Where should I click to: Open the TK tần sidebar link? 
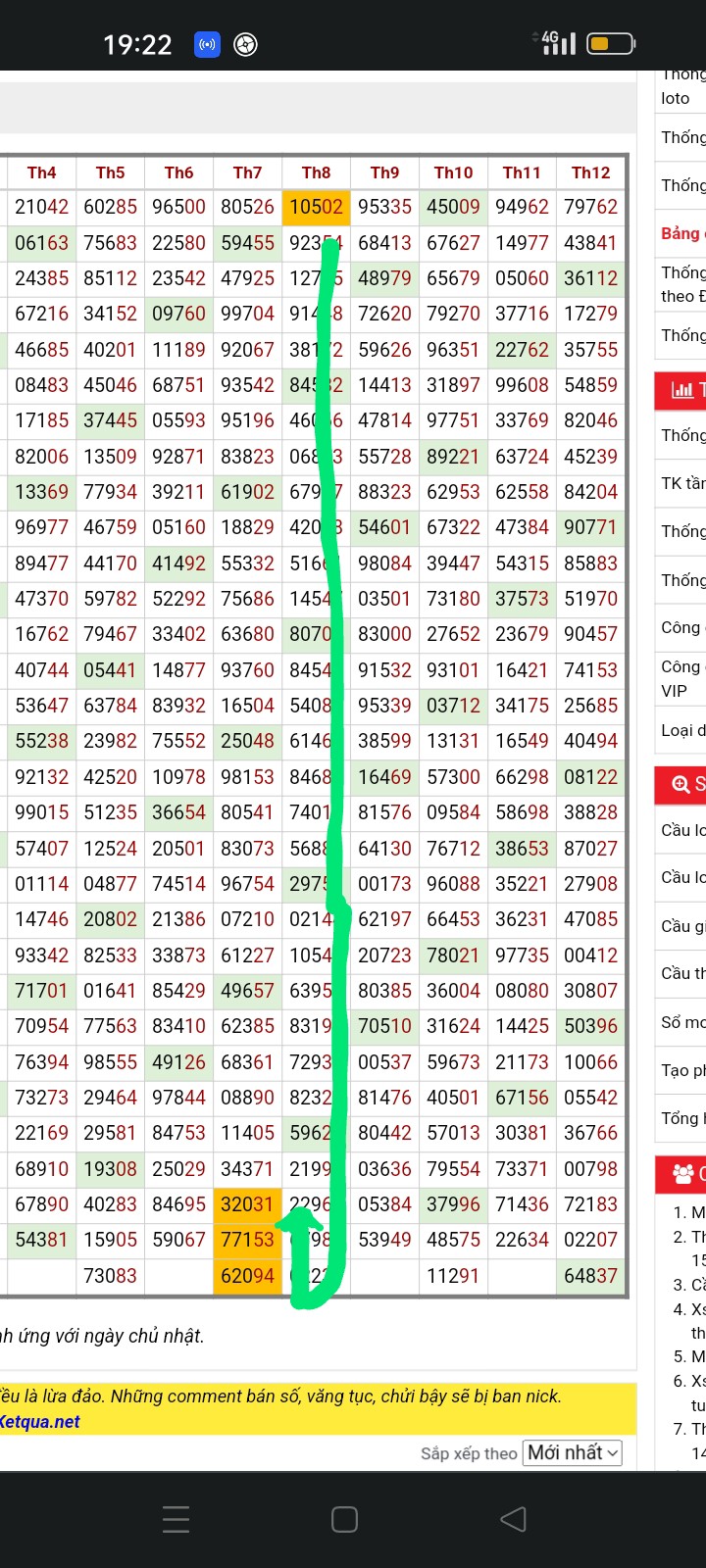683,483
